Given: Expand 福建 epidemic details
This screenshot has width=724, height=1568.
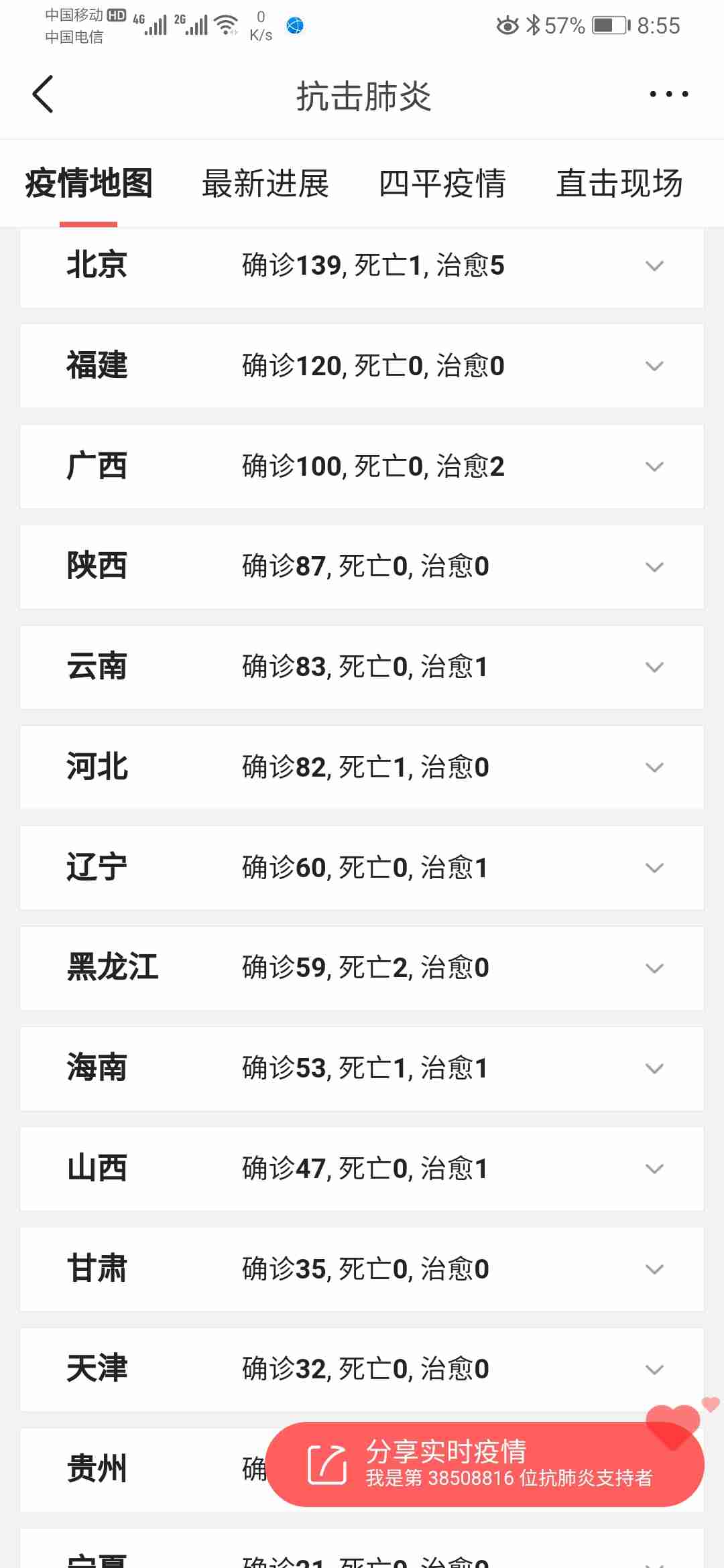Looking at the screenshot, I should pyautogui.click(x=654, y=366).
